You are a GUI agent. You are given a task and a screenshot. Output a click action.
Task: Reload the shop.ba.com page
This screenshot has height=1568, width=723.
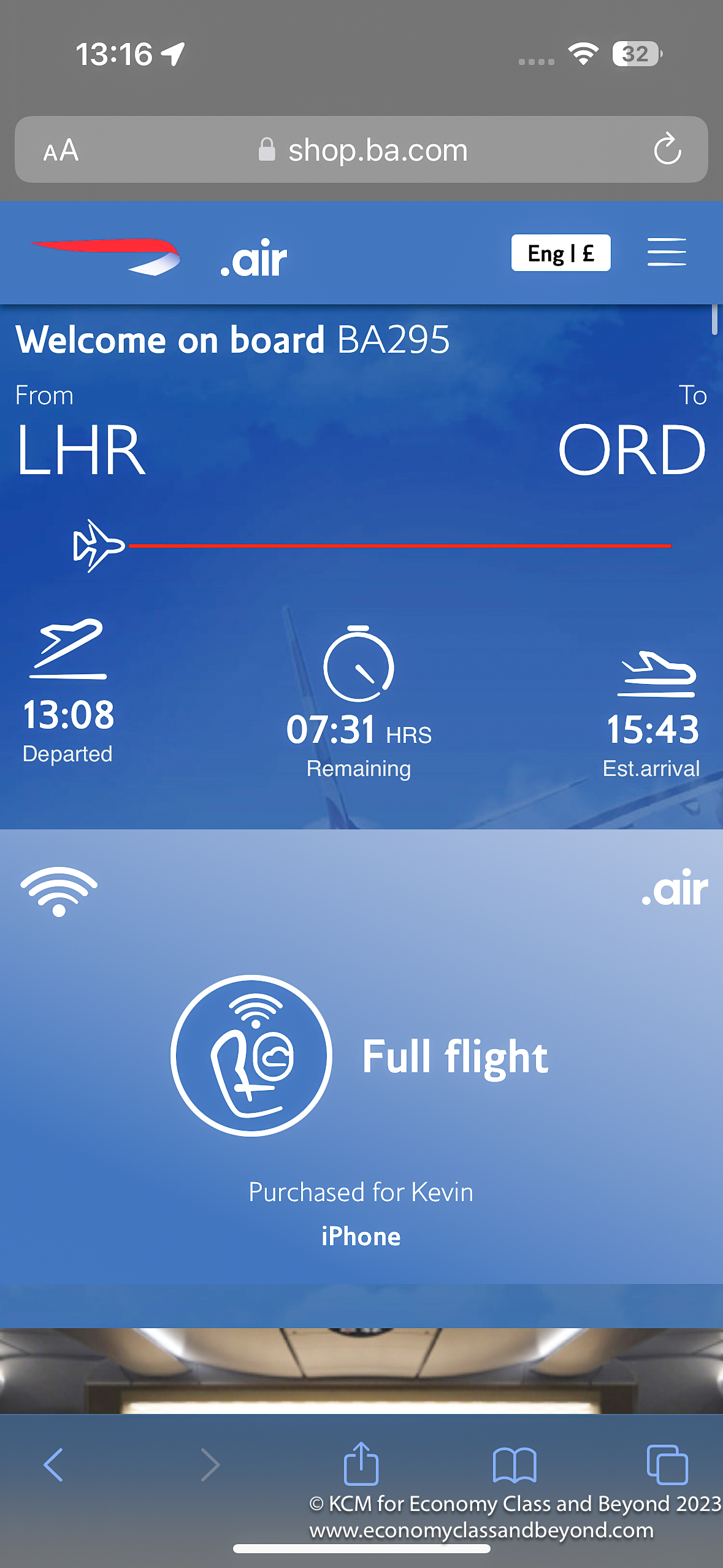click(x=667, y=150)
